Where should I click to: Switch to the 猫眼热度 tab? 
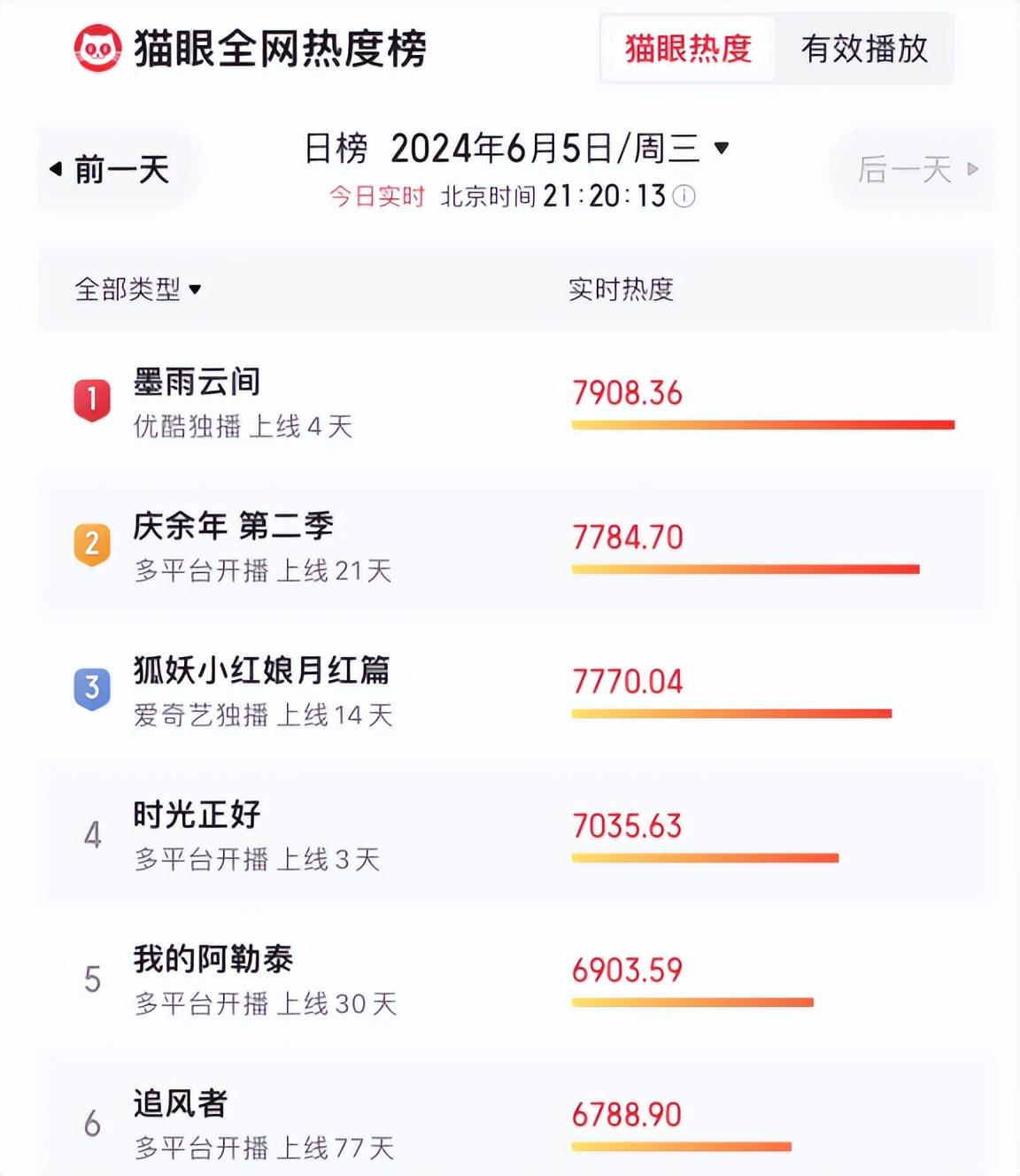(688, 49)
